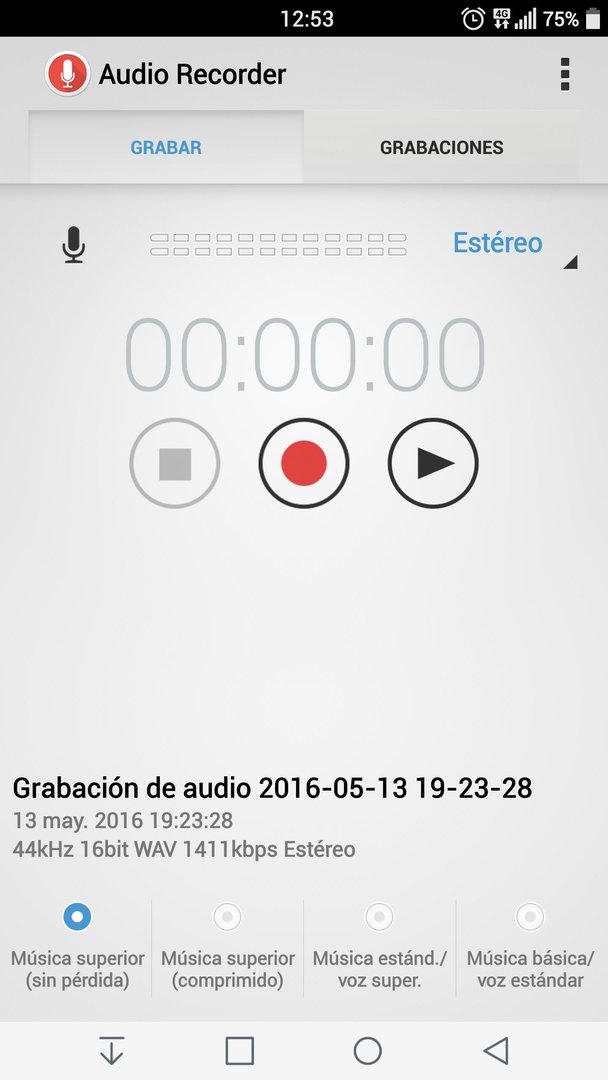Screen dimensions: 608x1080
Task: Tap the microphone source icon
Action: click(74, 245)
